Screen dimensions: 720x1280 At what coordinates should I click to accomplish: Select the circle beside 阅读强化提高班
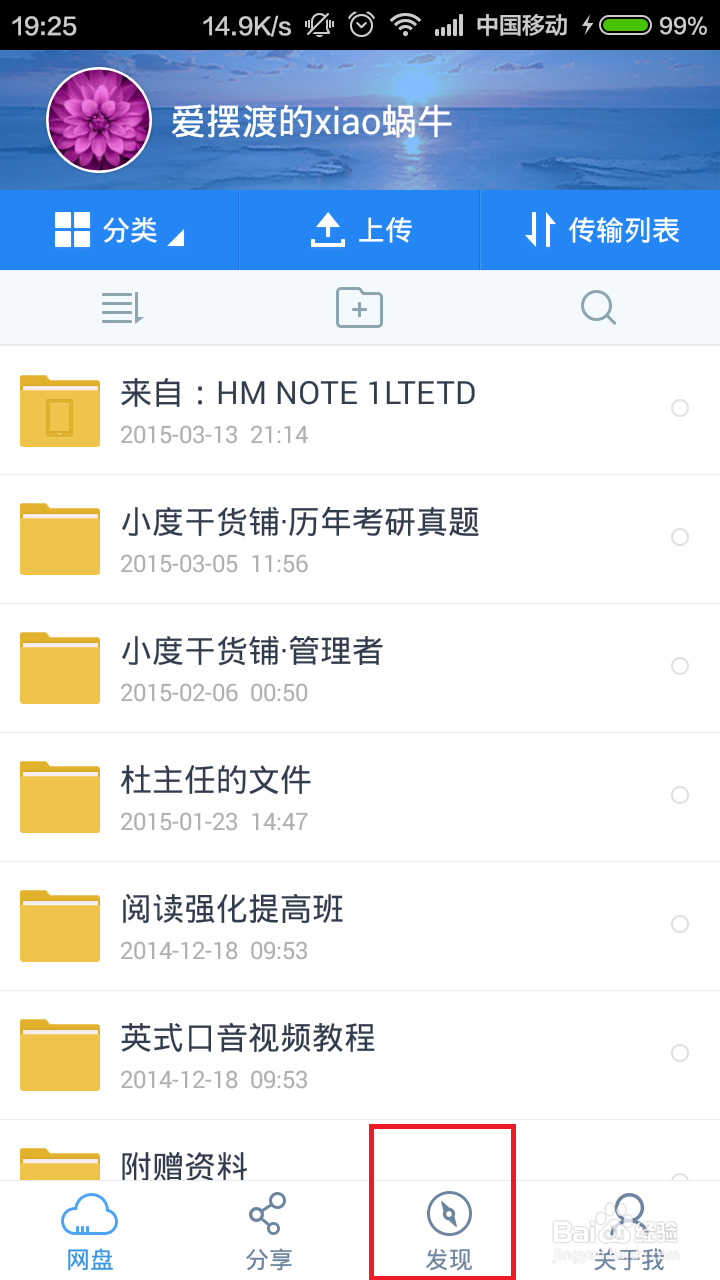click(680, 924)
